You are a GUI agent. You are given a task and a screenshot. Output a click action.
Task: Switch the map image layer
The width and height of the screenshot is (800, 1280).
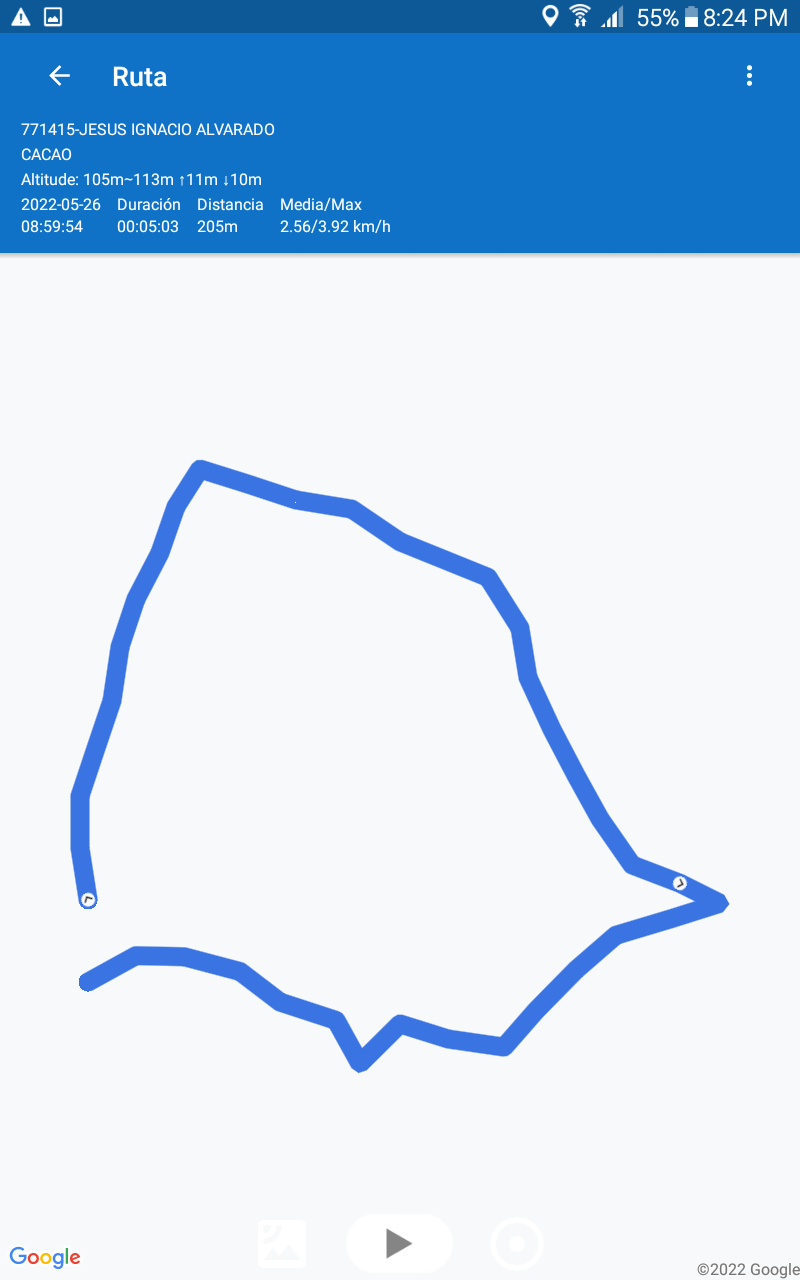[282, 1244]
